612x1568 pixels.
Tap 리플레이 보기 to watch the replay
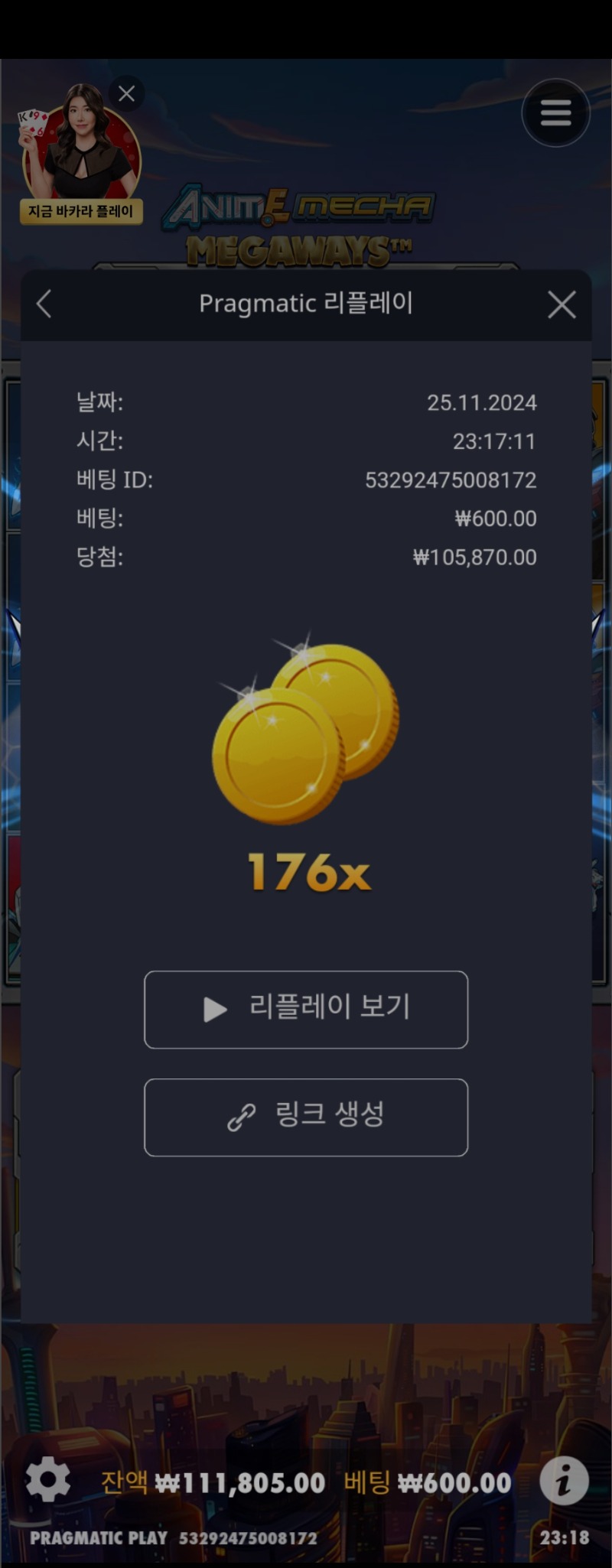pyautogui.click(x=306, y=1009)
